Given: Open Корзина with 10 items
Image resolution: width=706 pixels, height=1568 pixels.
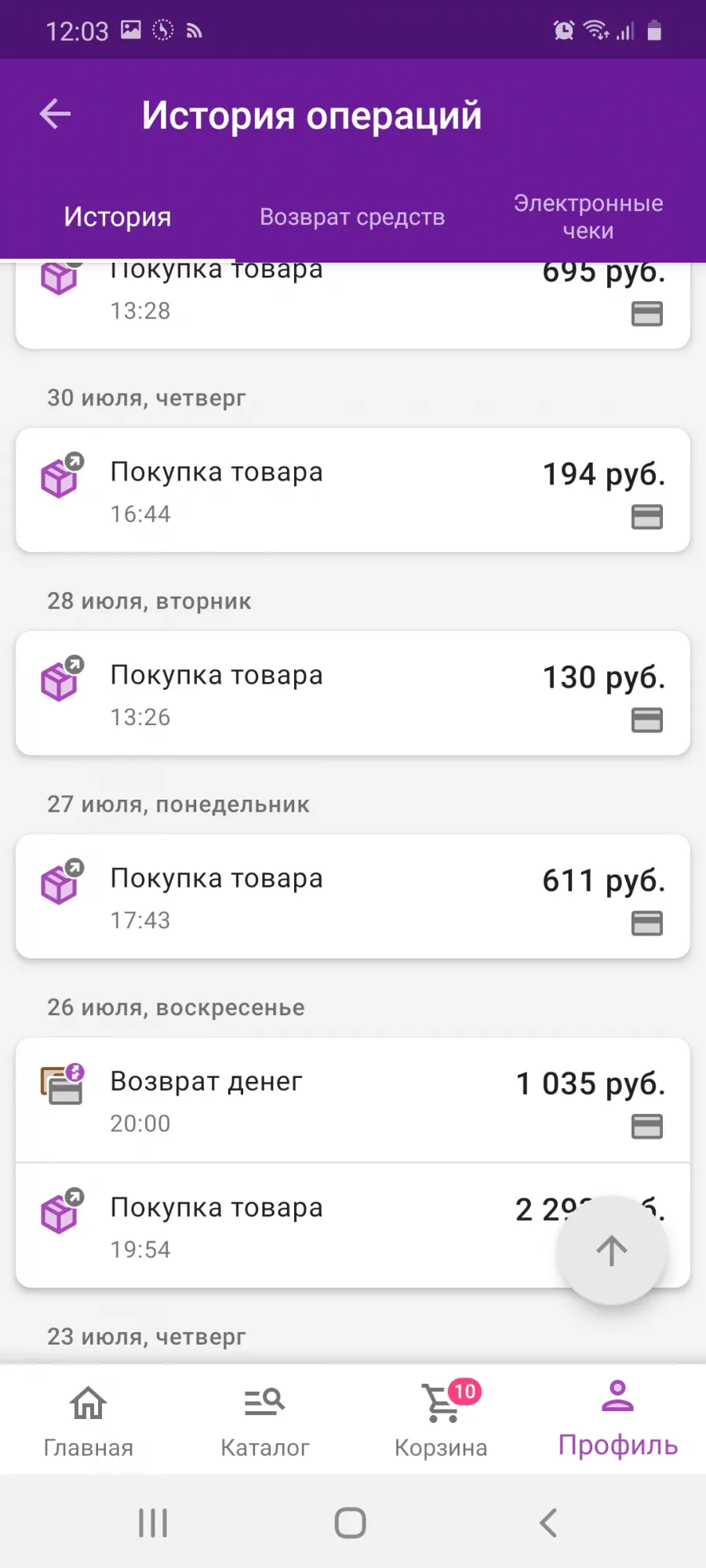Looking at the screenshot, I should [x=441, y=1419].
